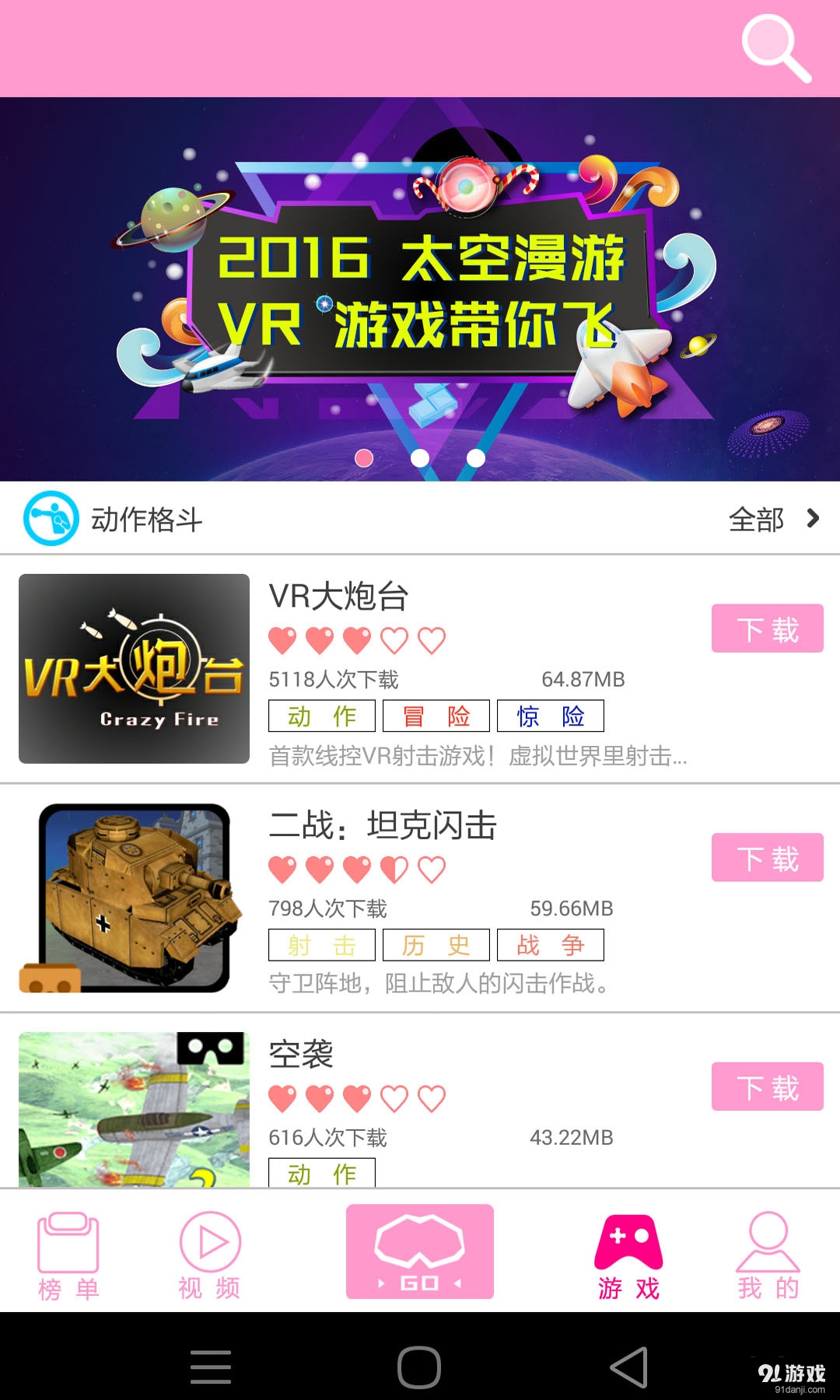Open the 动作 tag on VR大炮台
Viewport: 840px width, 1400px height.
tap(321, 715)
